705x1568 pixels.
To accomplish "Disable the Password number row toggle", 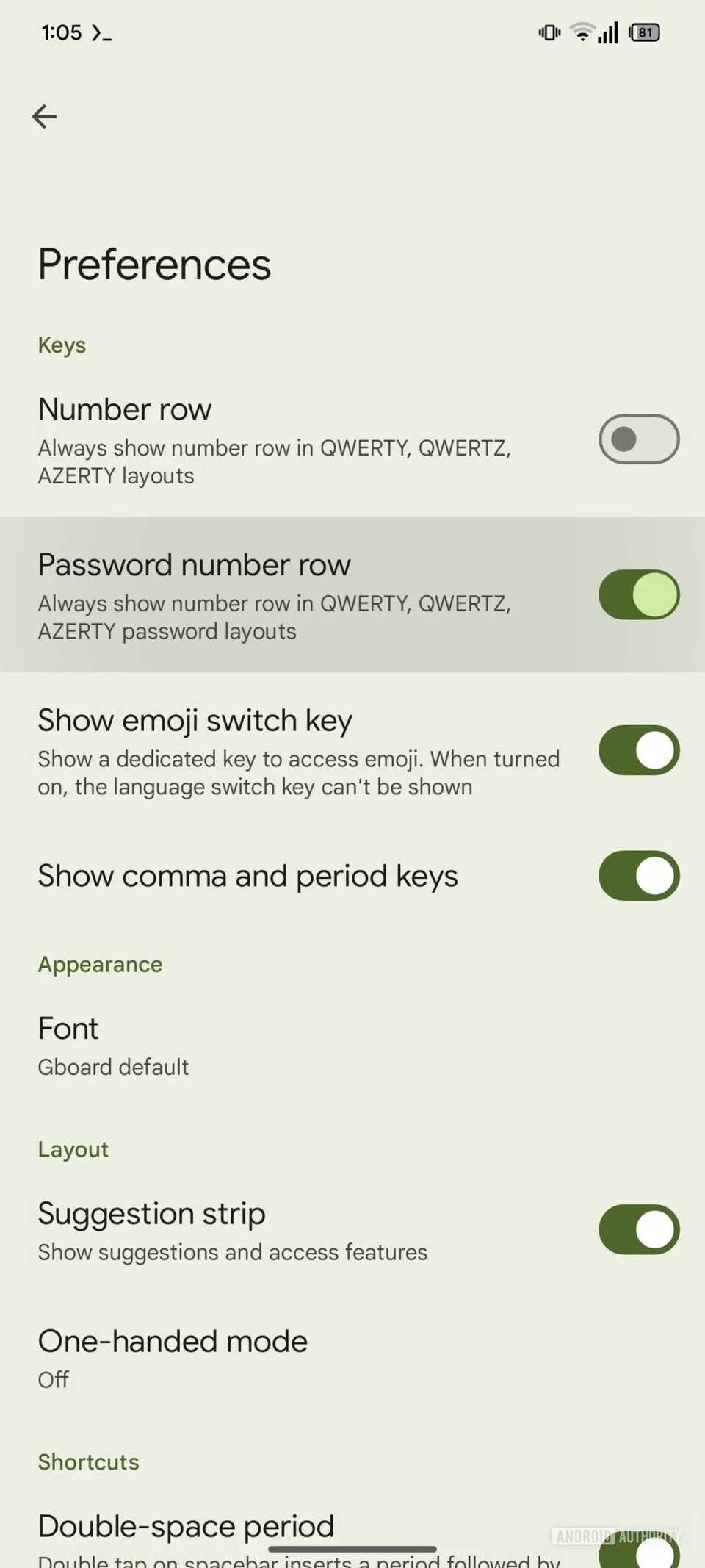I will tap(638, 594).
